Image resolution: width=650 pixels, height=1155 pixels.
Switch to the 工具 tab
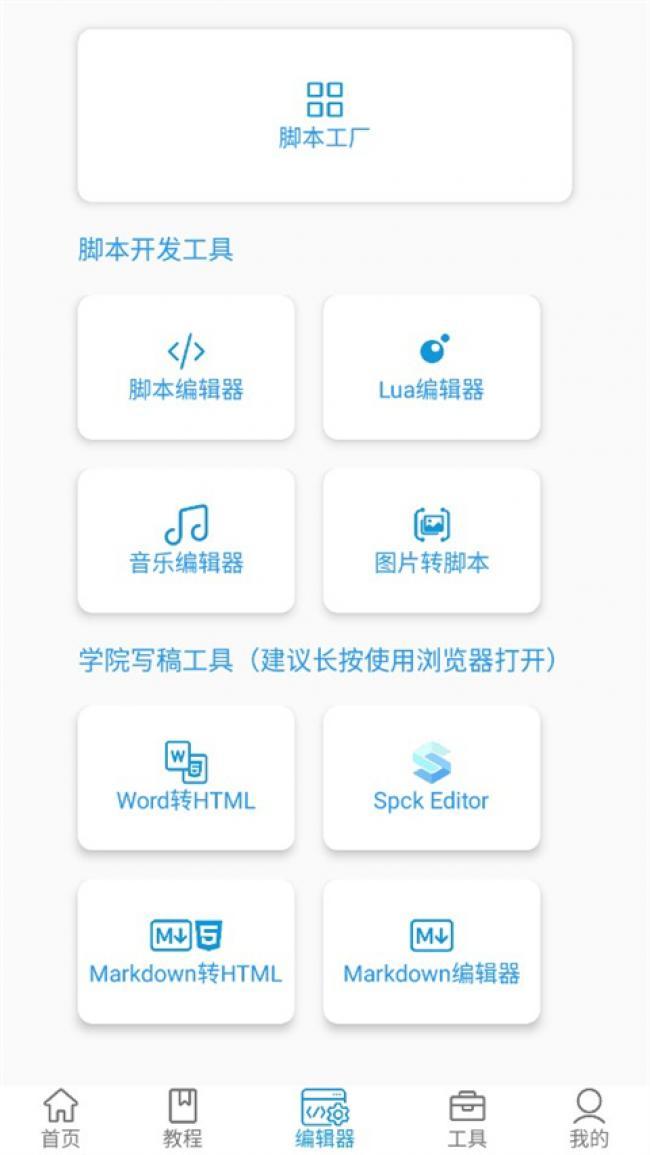[x=467, y=1118]
